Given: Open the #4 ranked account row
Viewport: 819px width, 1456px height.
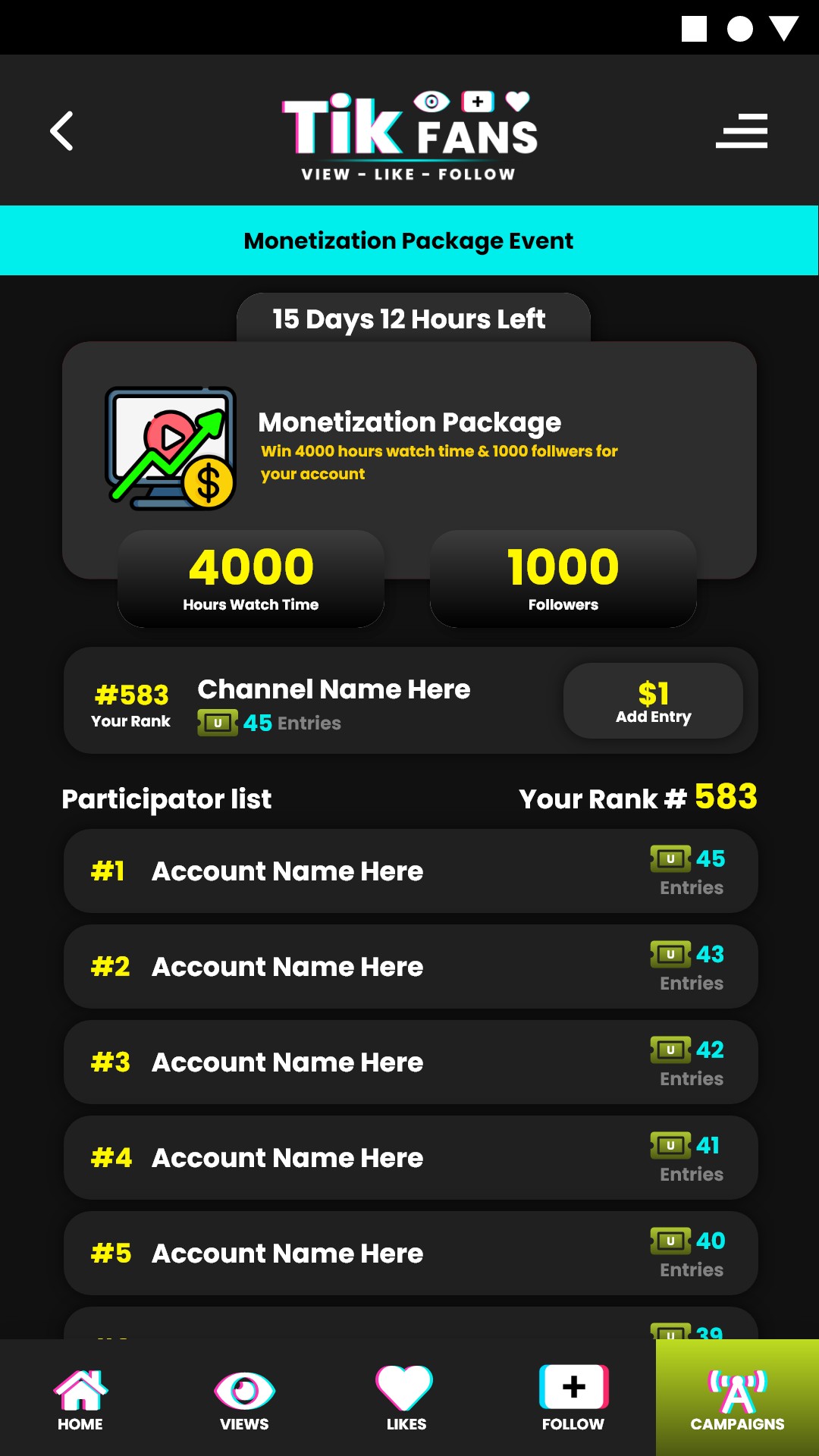Looking at the screenshot, I should (409, 1158).
